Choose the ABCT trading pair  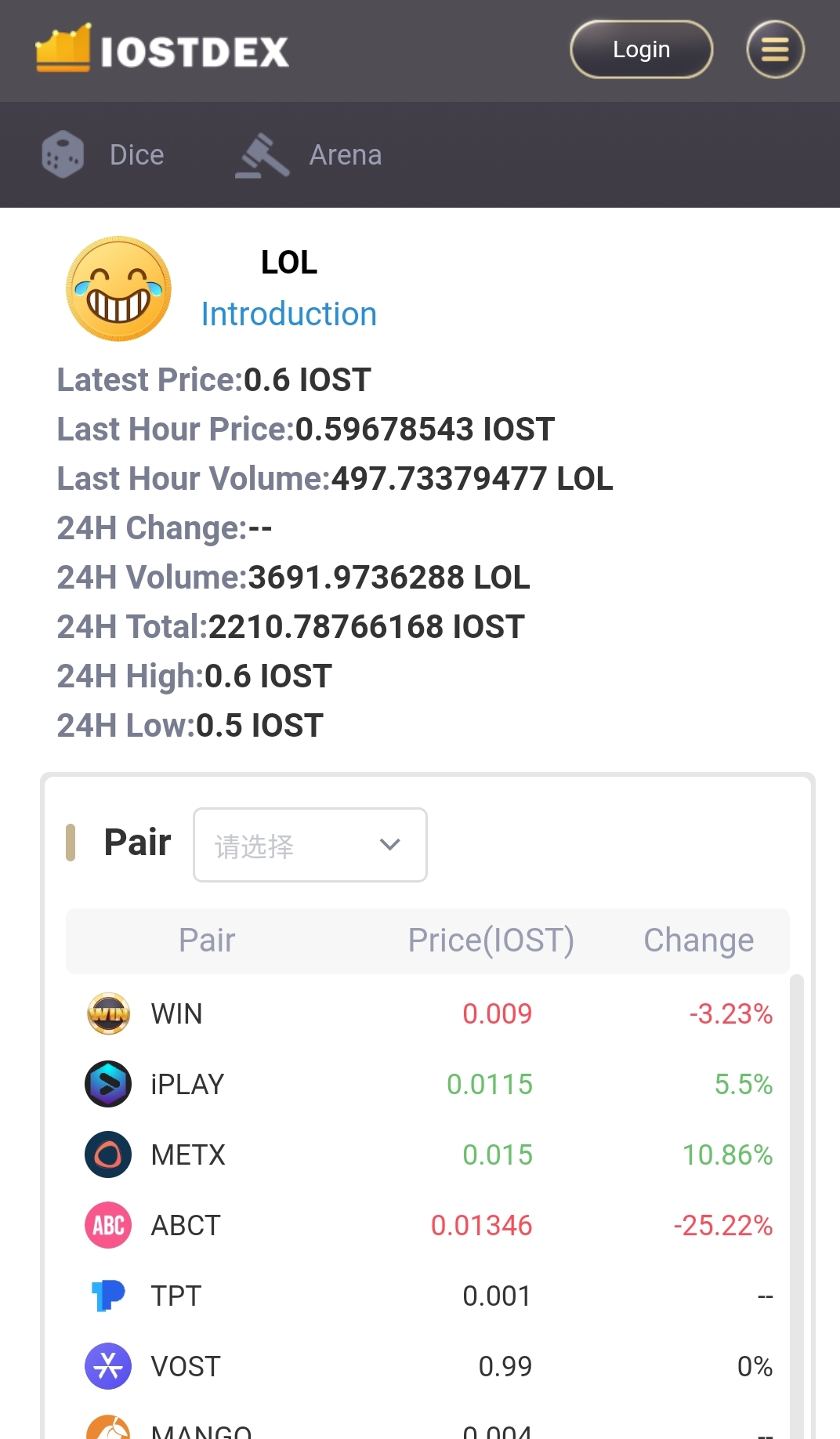coord(186,1225)
